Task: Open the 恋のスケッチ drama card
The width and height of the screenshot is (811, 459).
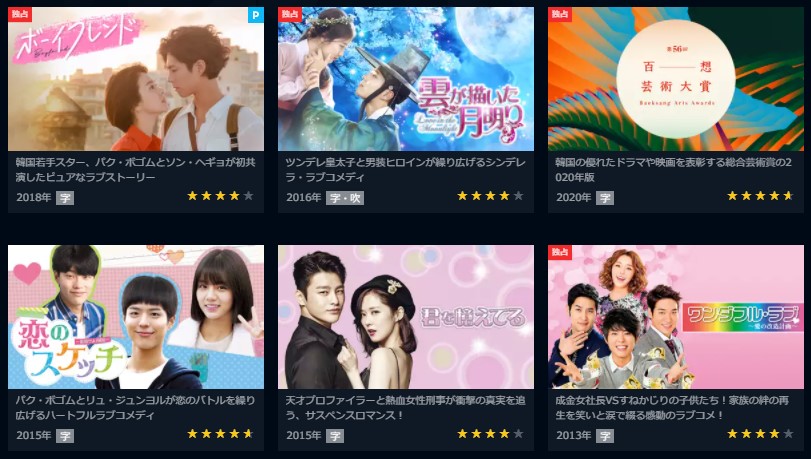Action: [136, 317]
